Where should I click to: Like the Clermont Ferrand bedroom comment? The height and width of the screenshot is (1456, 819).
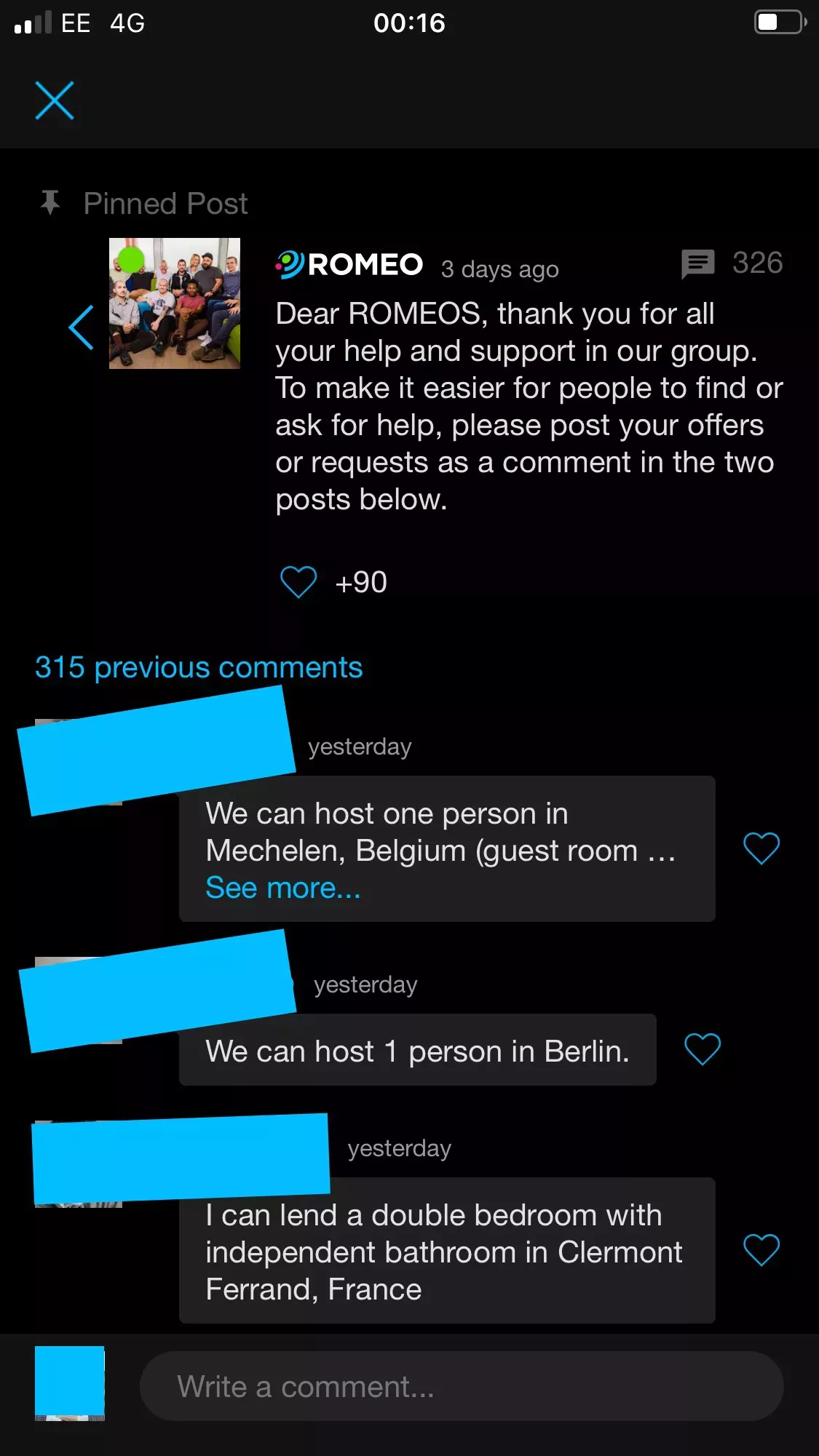[x=761, y=1250]
